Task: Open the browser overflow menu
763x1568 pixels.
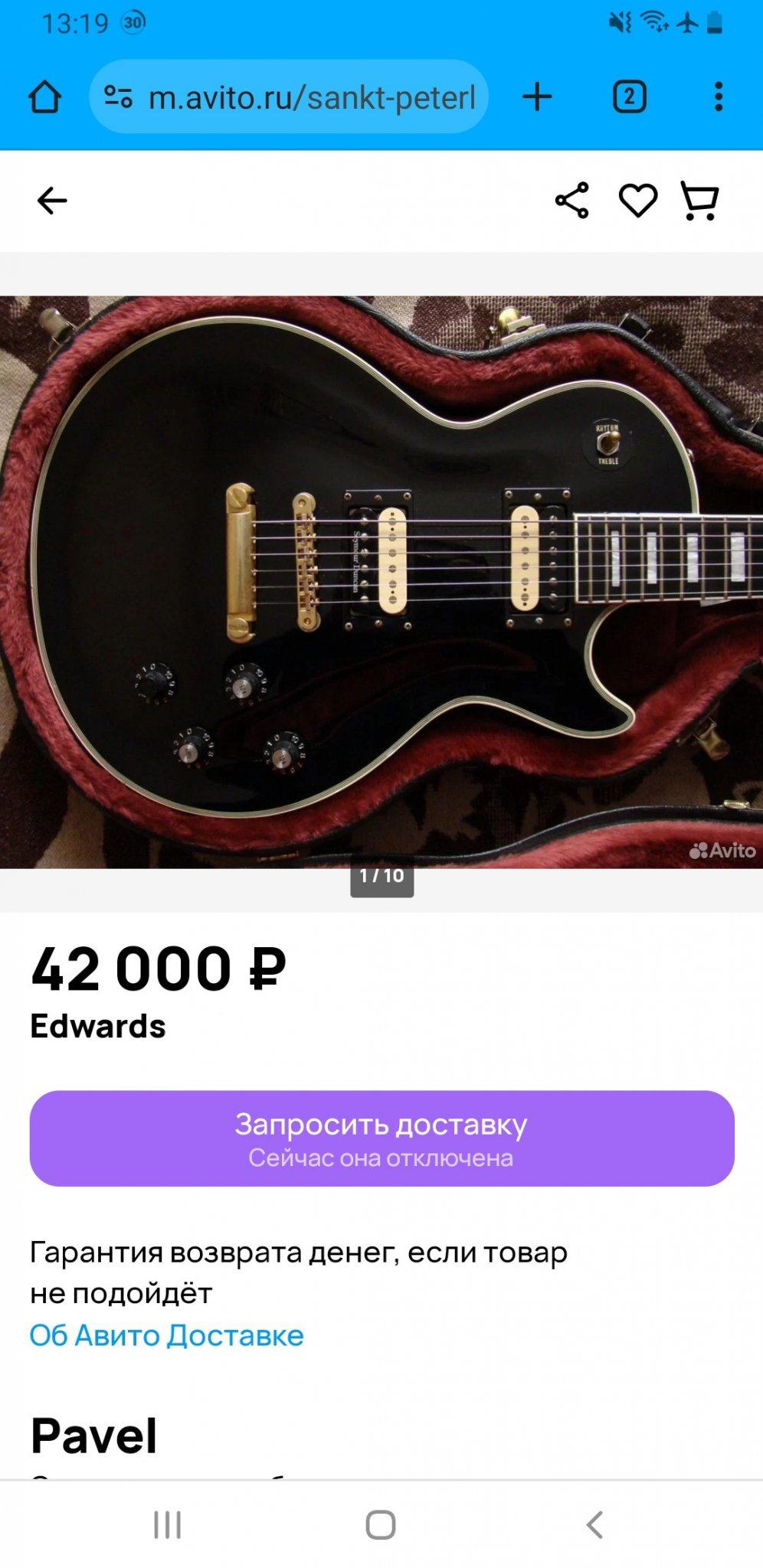Action: pos(718,97)
